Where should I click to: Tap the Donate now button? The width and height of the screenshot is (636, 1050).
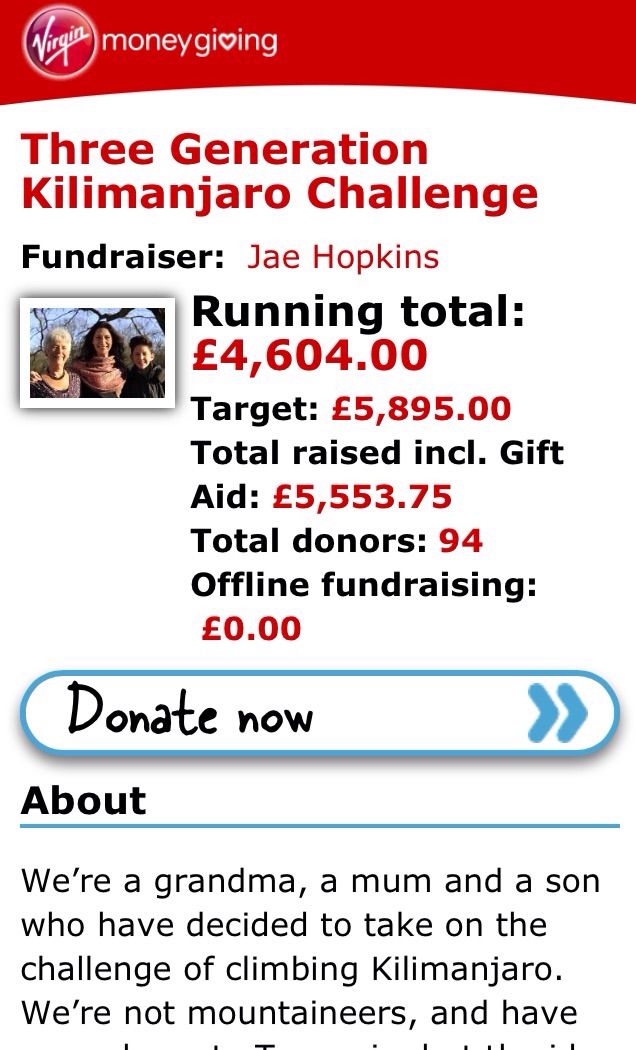tap(319, 713)
